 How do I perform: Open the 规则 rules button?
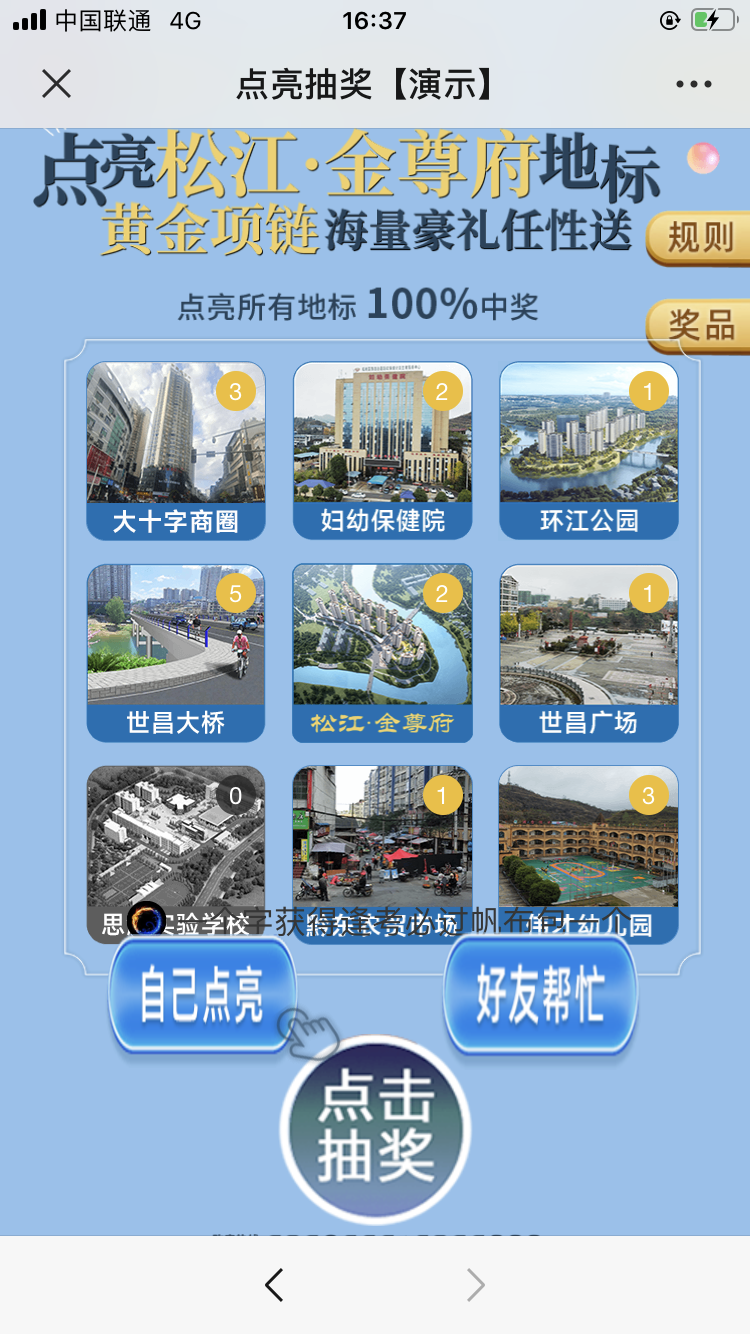[x=699, y=238]
